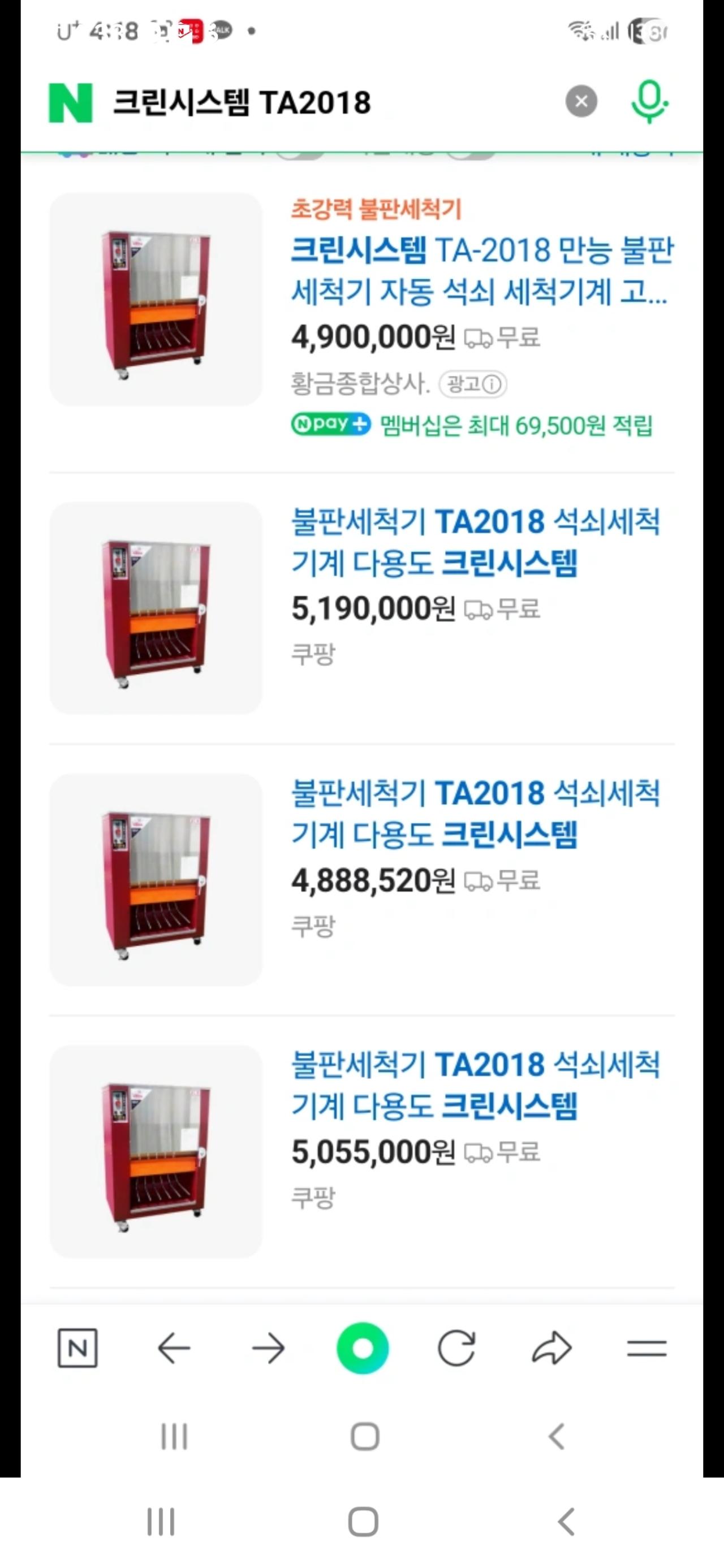The width and height of the screenshot is (724, 1568).
Task: Start voice search with the microphone icon
Action: click(649, 101)
